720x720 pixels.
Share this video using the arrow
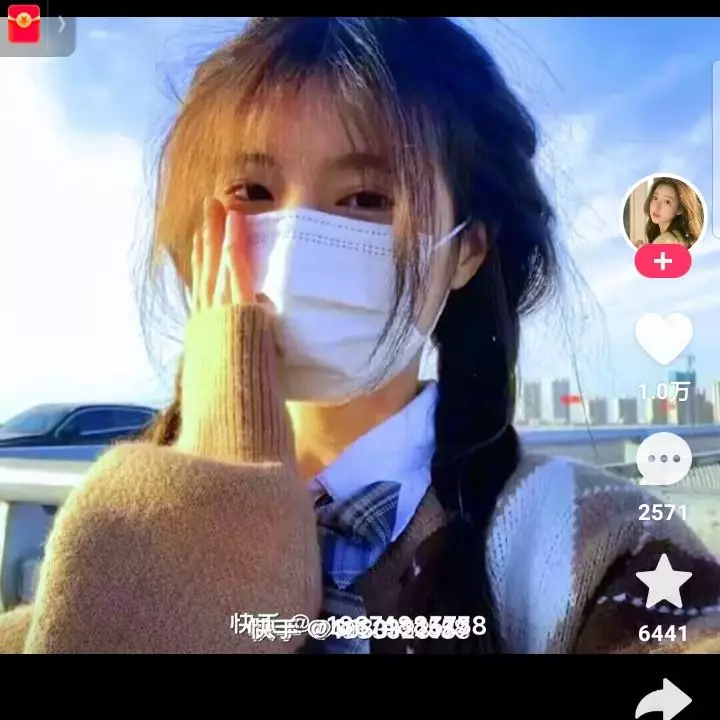pyautogui.click(x=663, y=698)
